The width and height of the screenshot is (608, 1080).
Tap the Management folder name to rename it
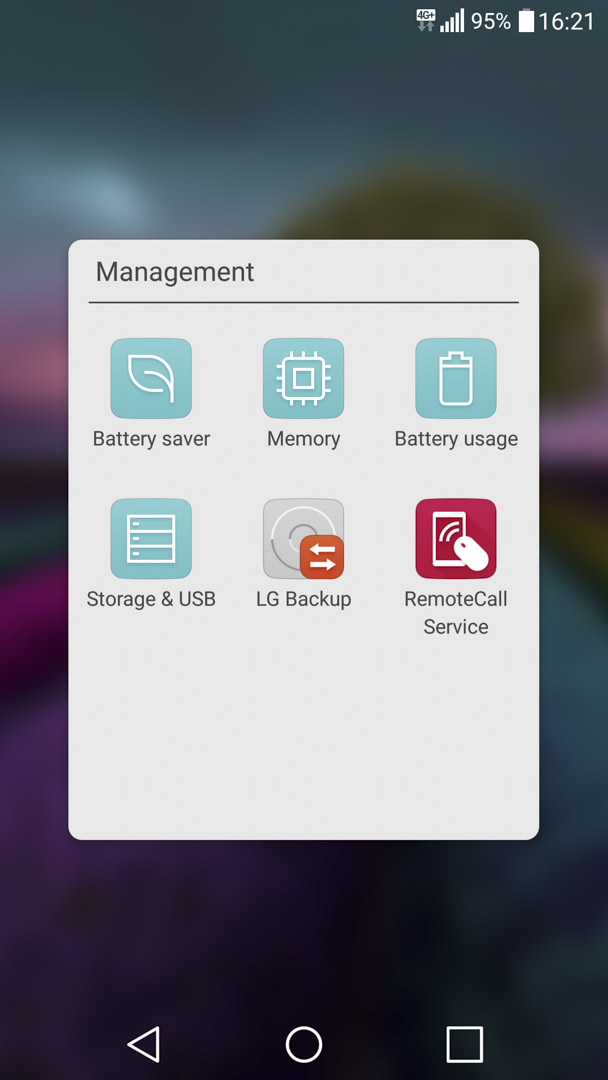click(175, 272)
